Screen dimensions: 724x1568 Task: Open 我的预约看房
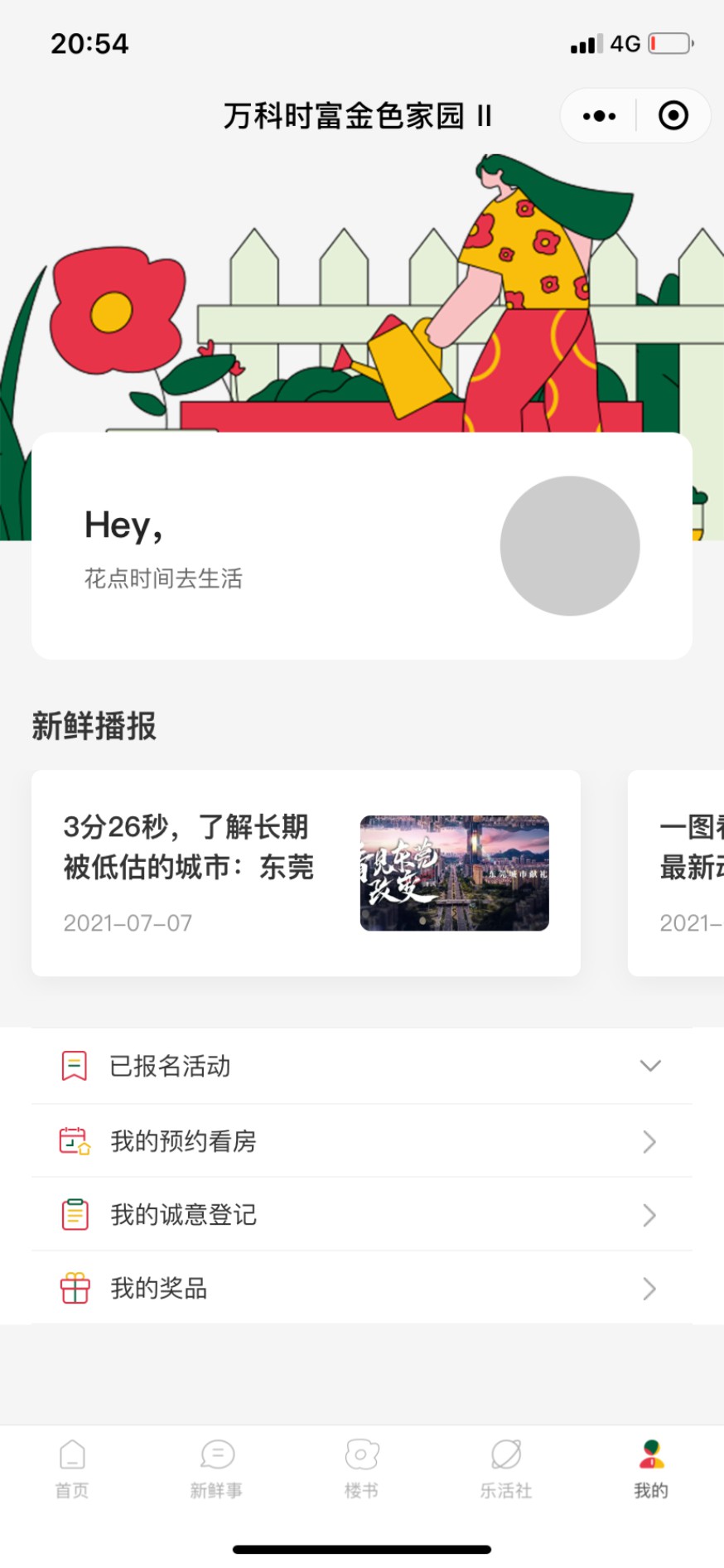point(362,1141)
